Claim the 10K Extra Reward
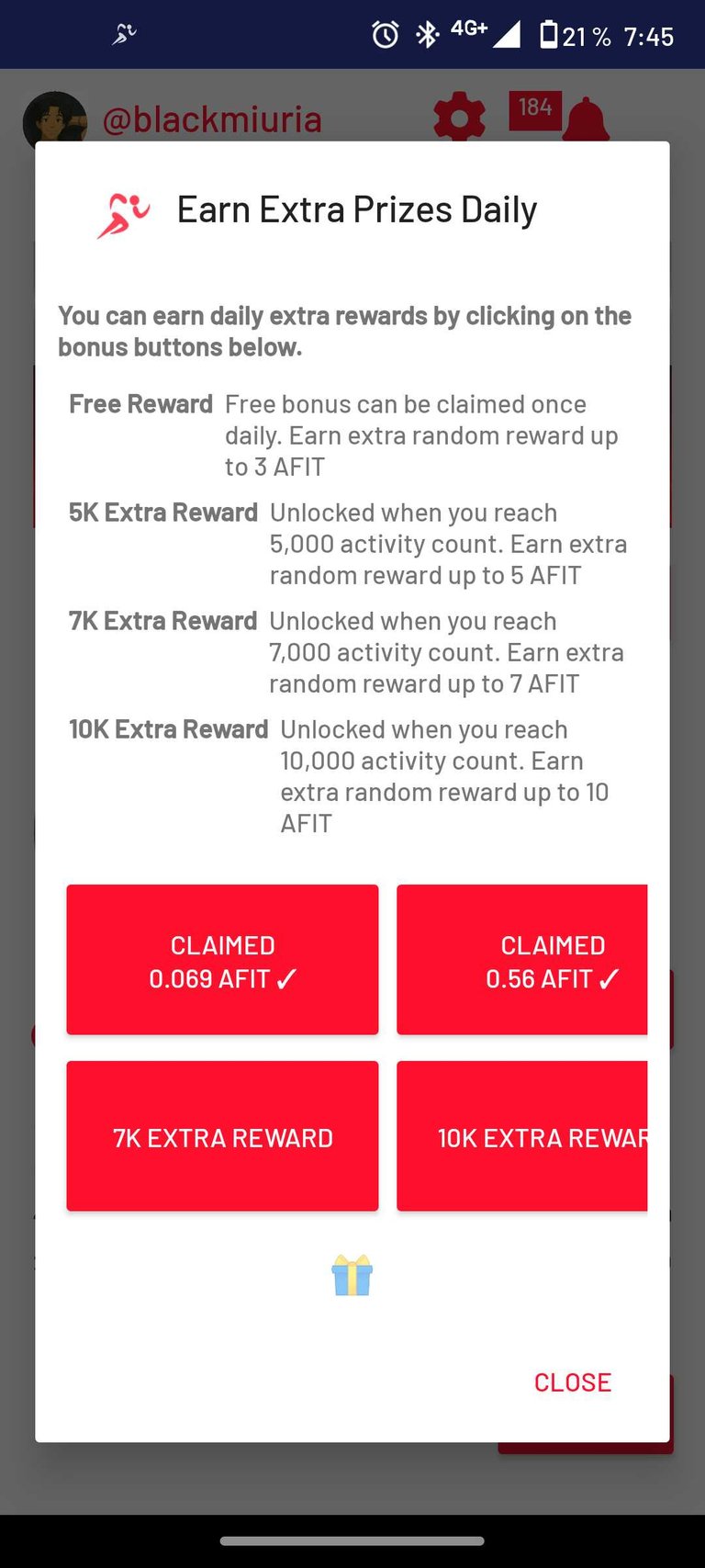The image size is (705, 1568). 522,1136
